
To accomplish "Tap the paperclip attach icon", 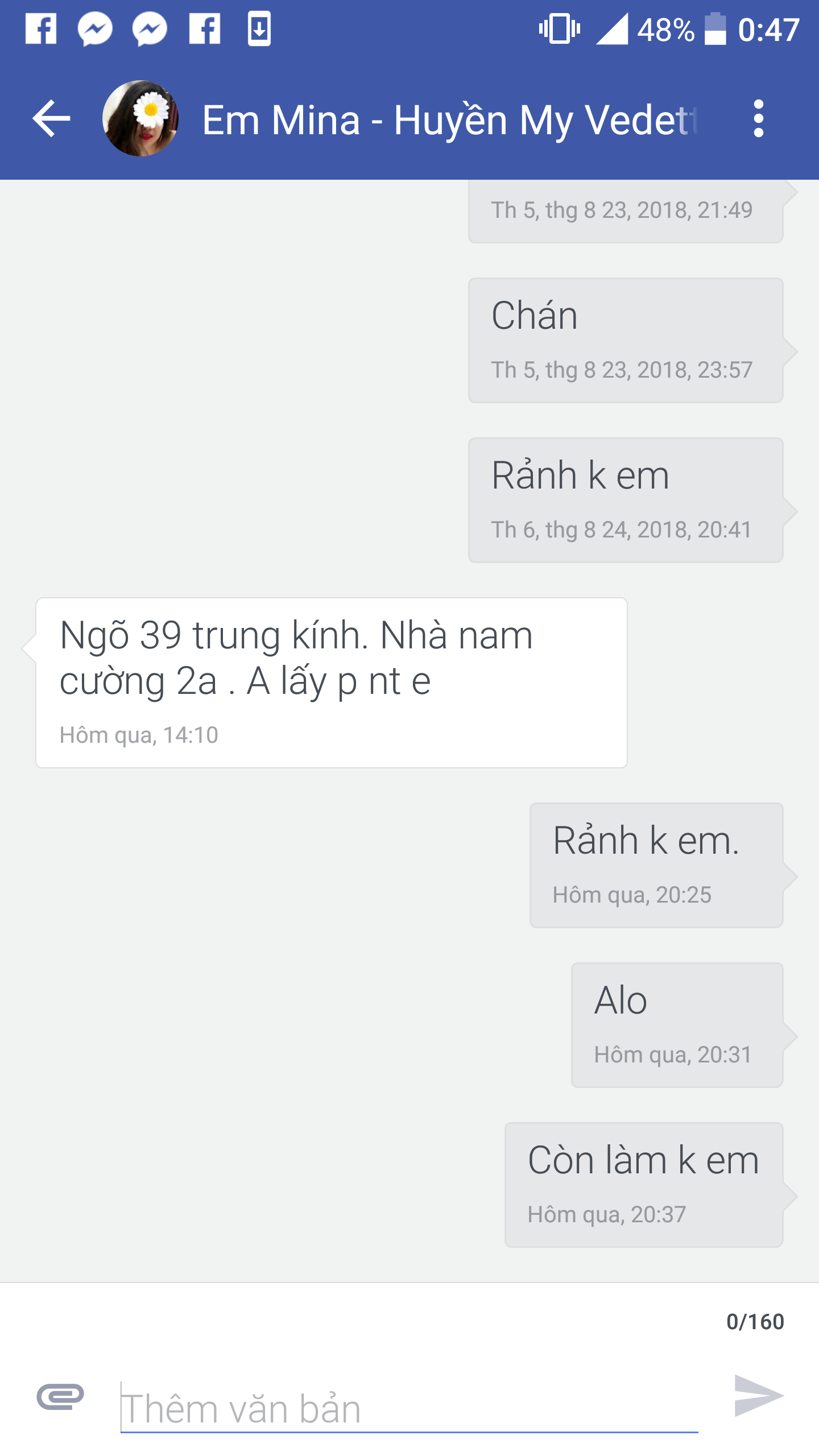I will pos(60,1396).
